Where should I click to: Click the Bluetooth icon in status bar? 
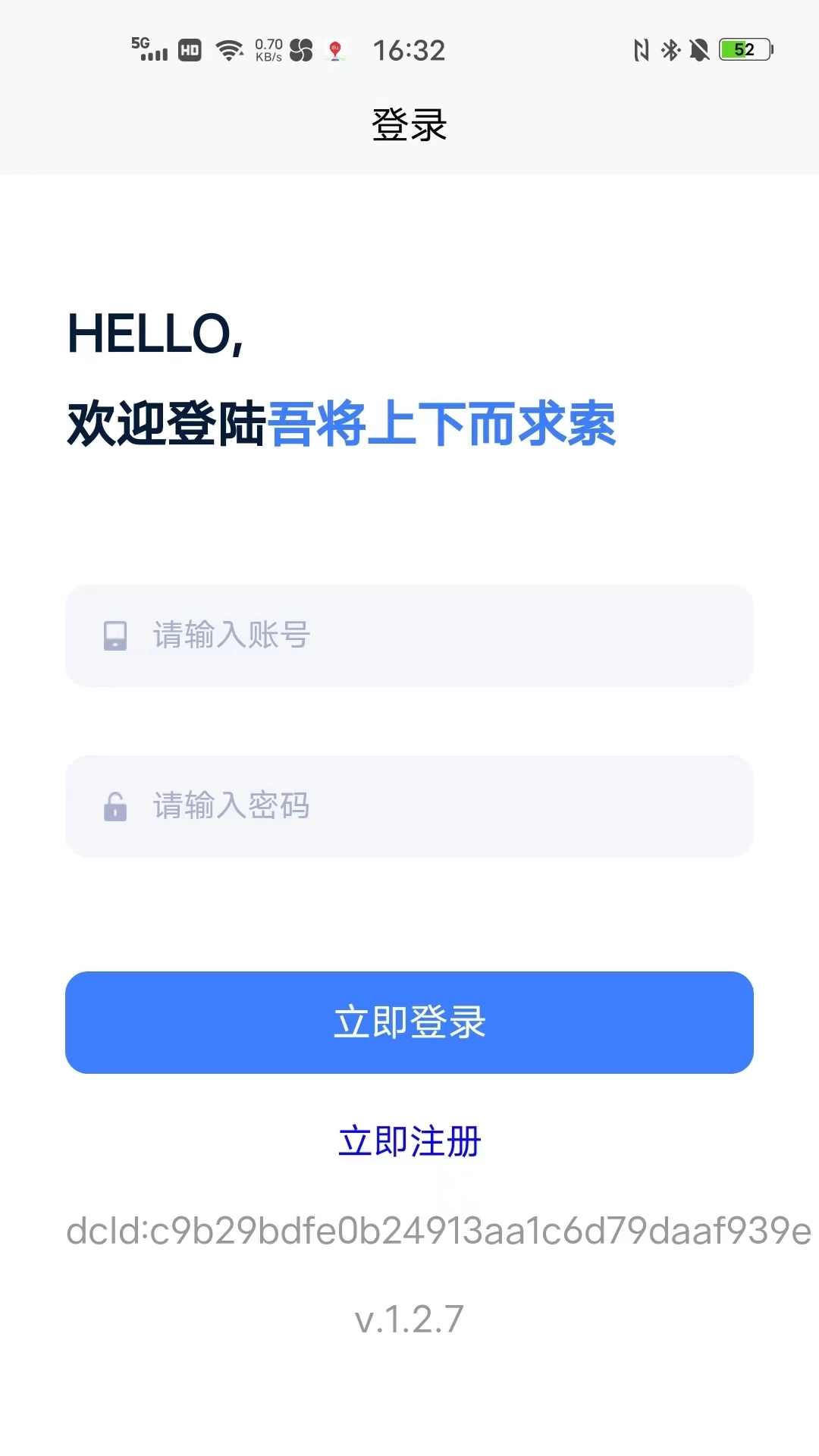click(670, 50)
